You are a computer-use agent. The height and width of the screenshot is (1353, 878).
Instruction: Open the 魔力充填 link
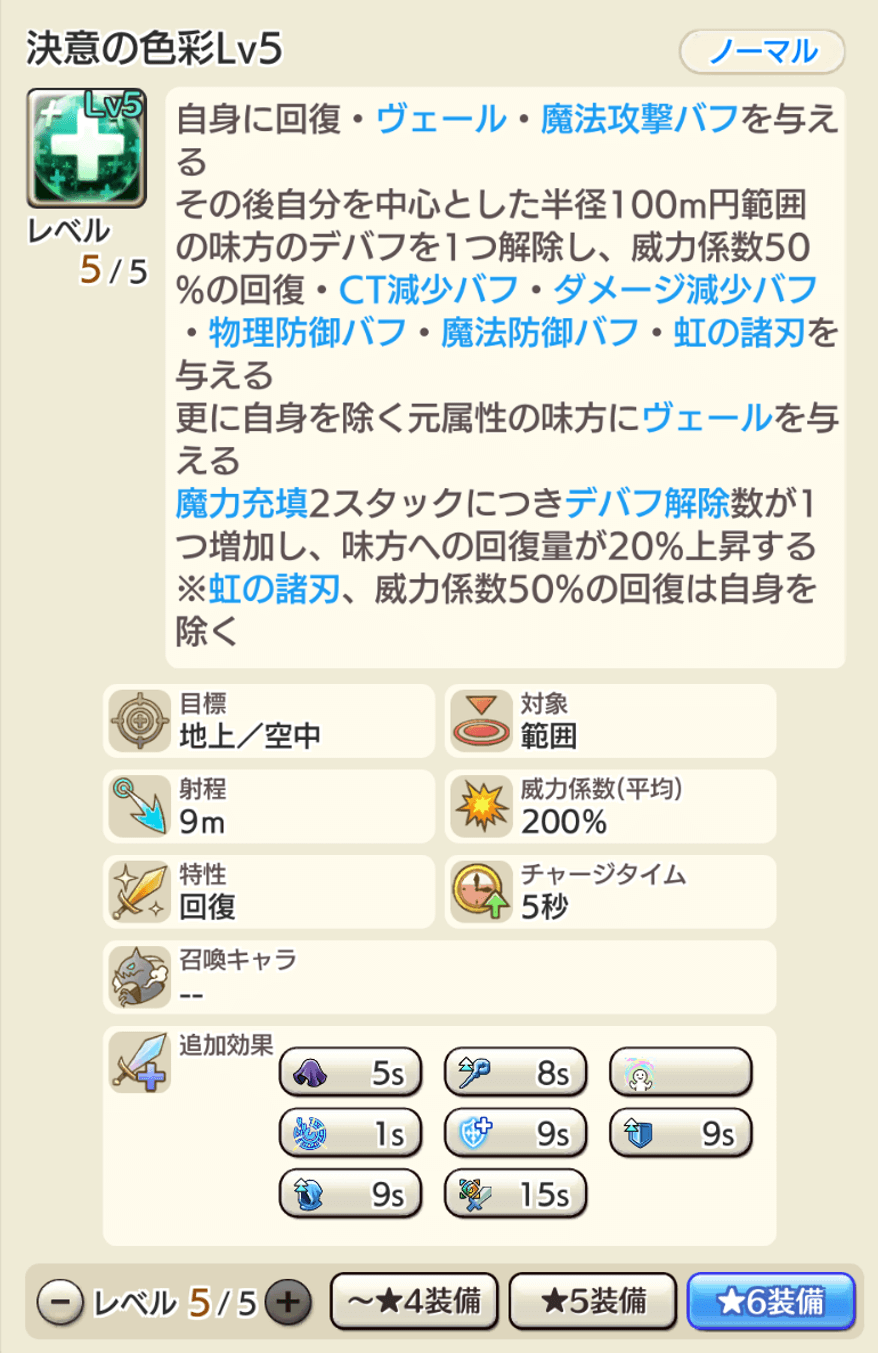[241, 503]
